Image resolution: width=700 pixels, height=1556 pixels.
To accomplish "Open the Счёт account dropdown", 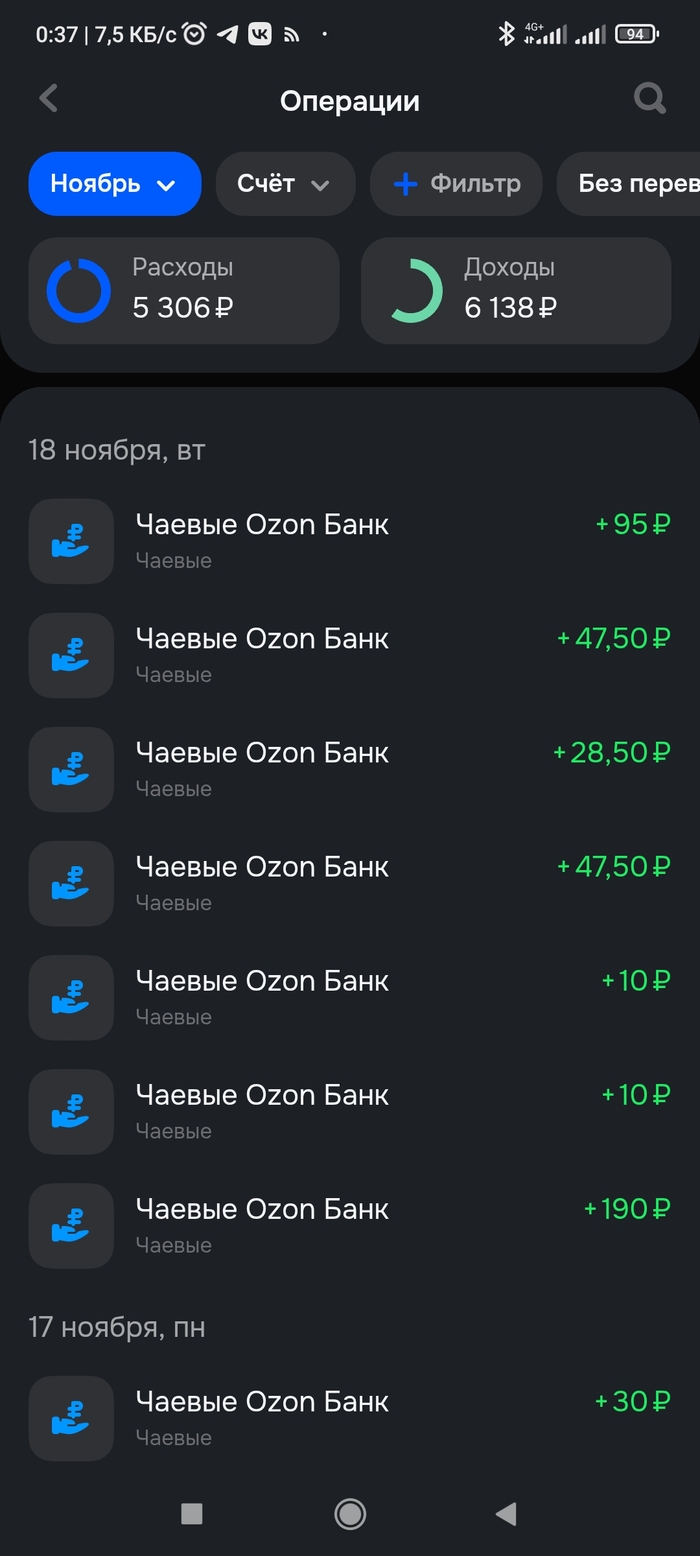I will tap(285, 184).
